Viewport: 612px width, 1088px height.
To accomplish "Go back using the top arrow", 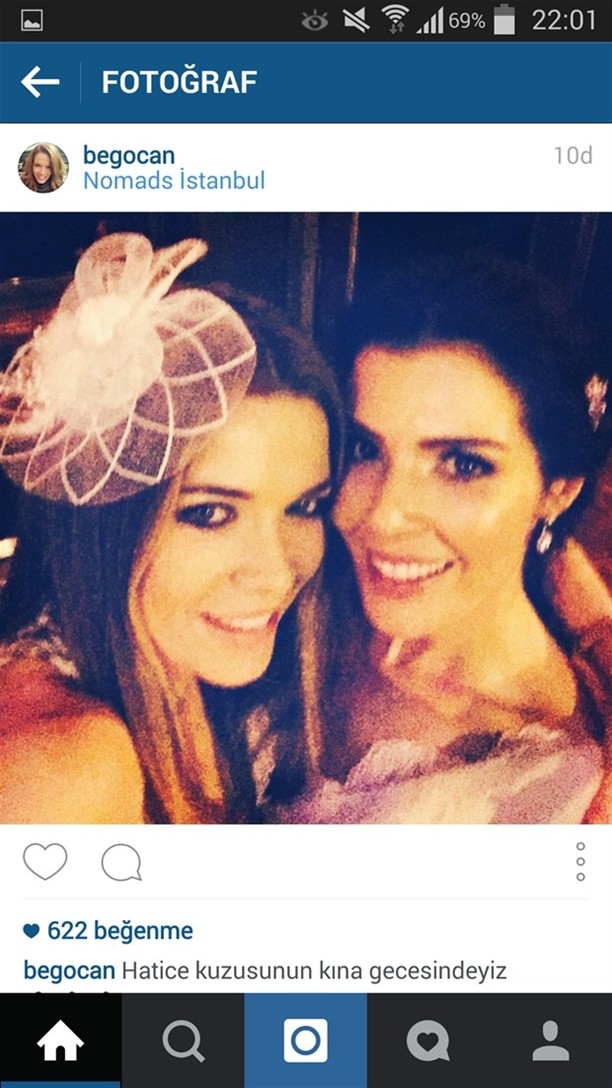I will [x=40, y=83].
